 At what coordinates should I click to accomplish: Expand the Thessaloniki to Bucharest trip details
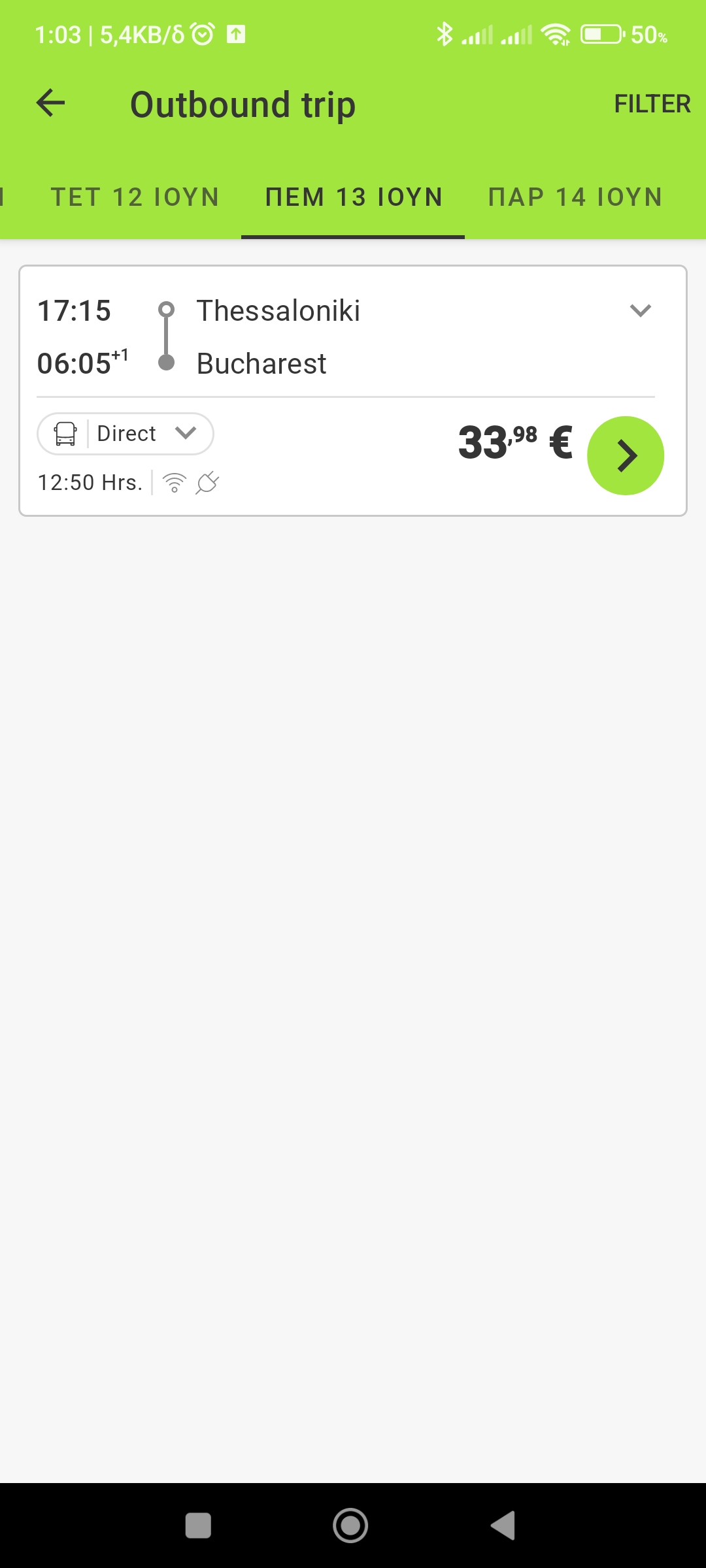[640, 310]
